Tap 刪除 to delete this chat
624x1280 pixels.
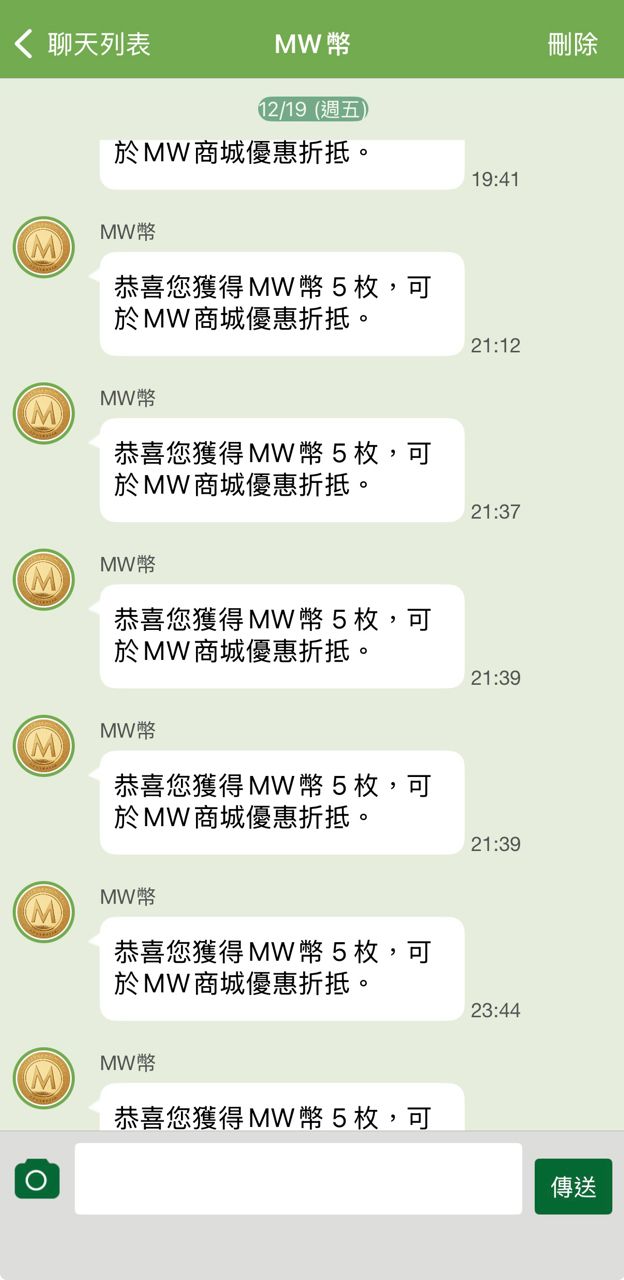[x=572, y=44]
